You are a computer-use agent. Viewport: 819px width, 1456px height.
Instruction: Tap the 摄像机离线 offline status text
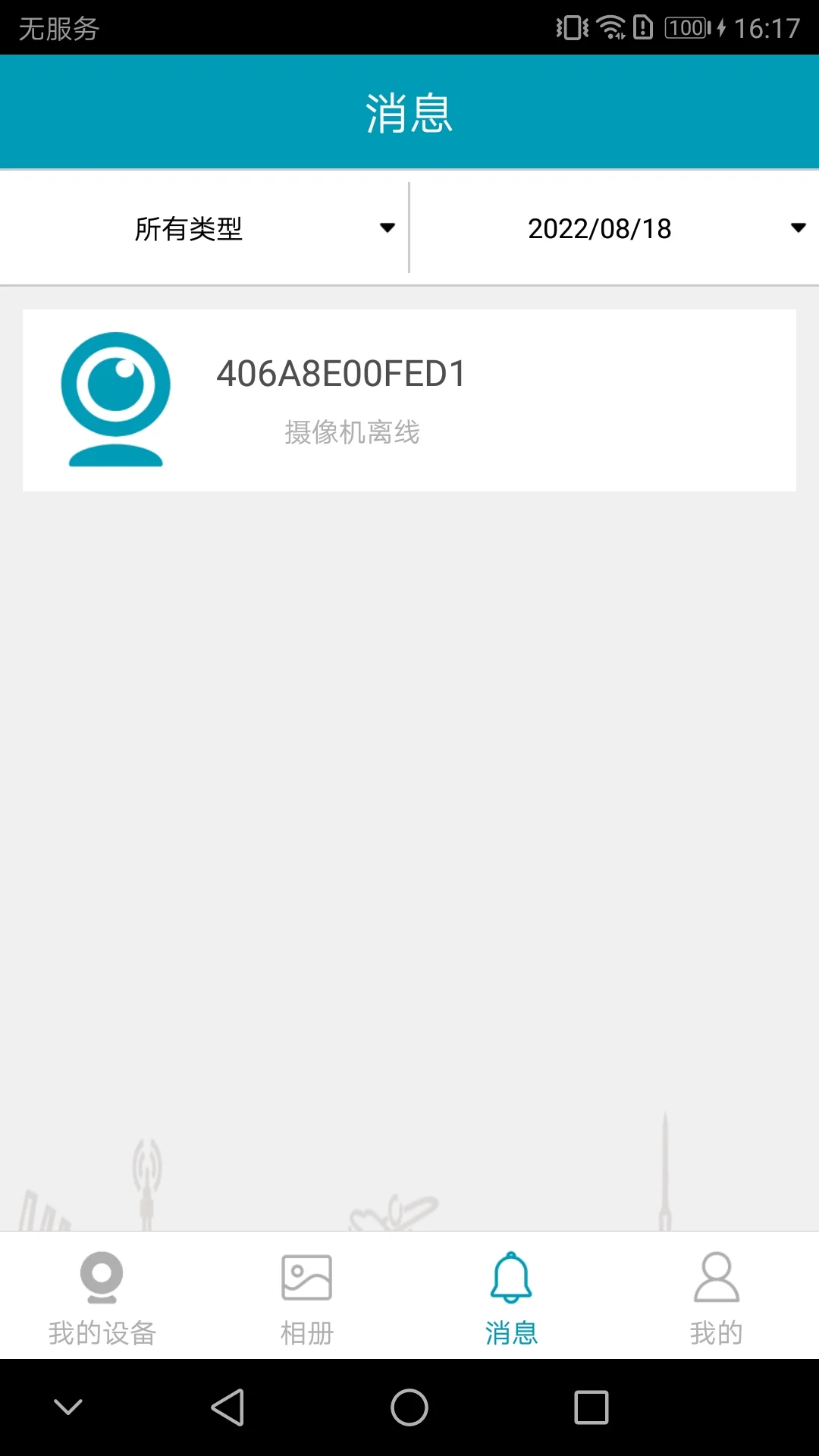[x=351, y=433]
